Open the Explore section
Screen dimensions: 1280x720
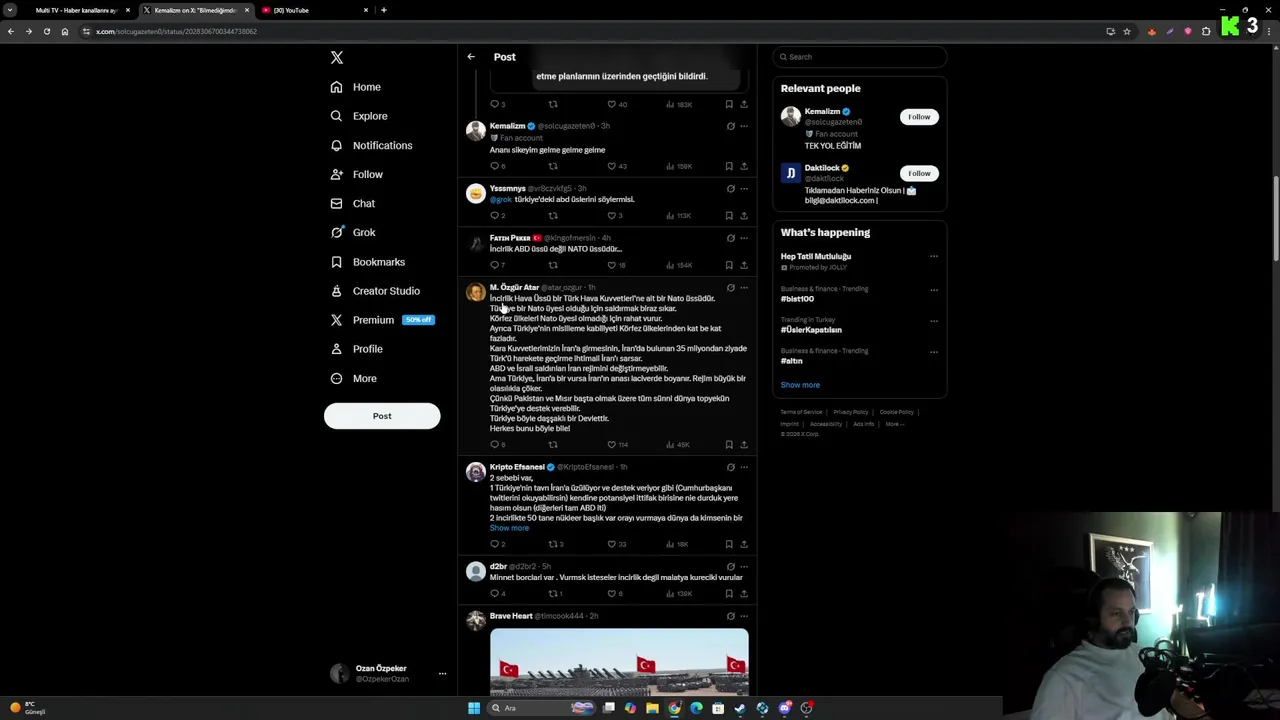pyautogui.click(x=369, y=116)
